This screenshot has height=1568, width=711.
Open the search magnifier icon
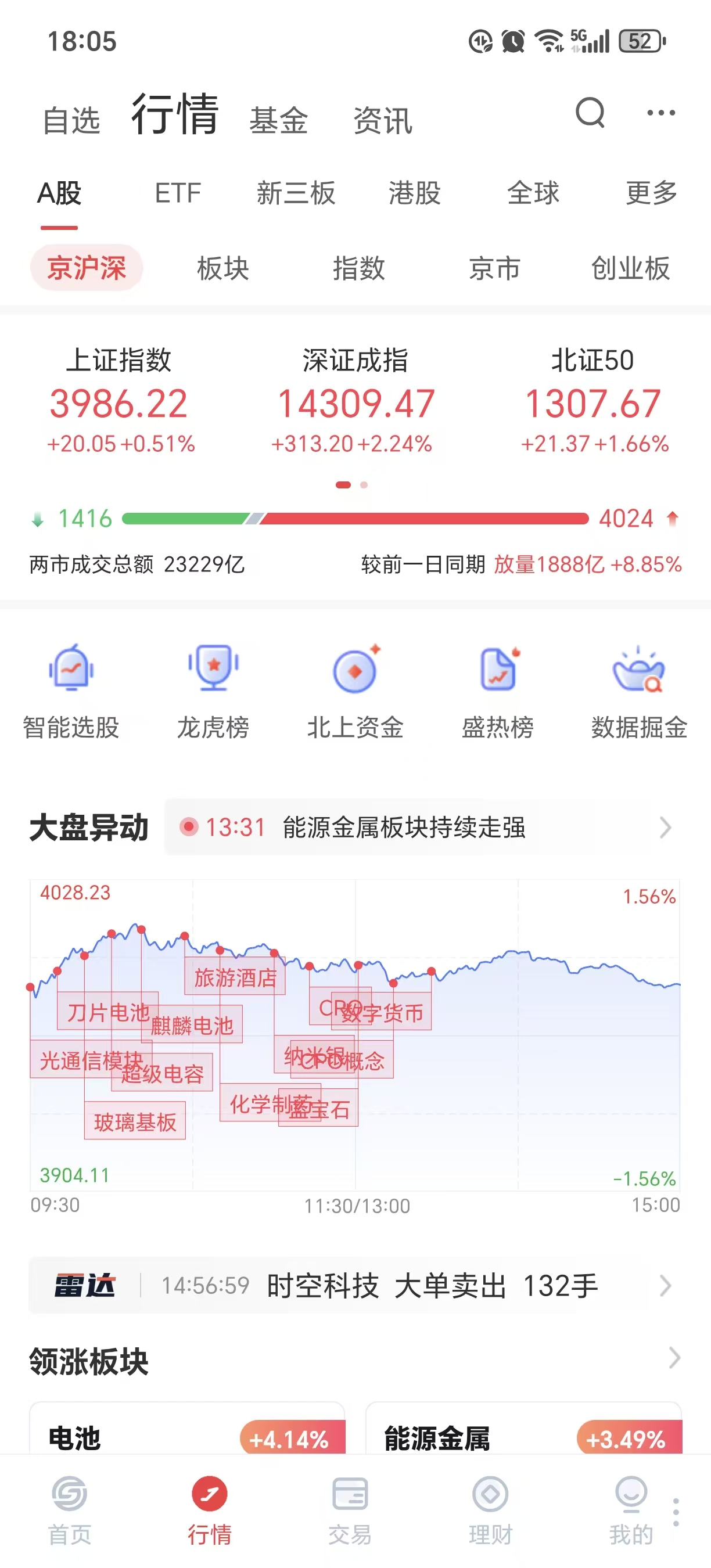click(x=590, y=113)
